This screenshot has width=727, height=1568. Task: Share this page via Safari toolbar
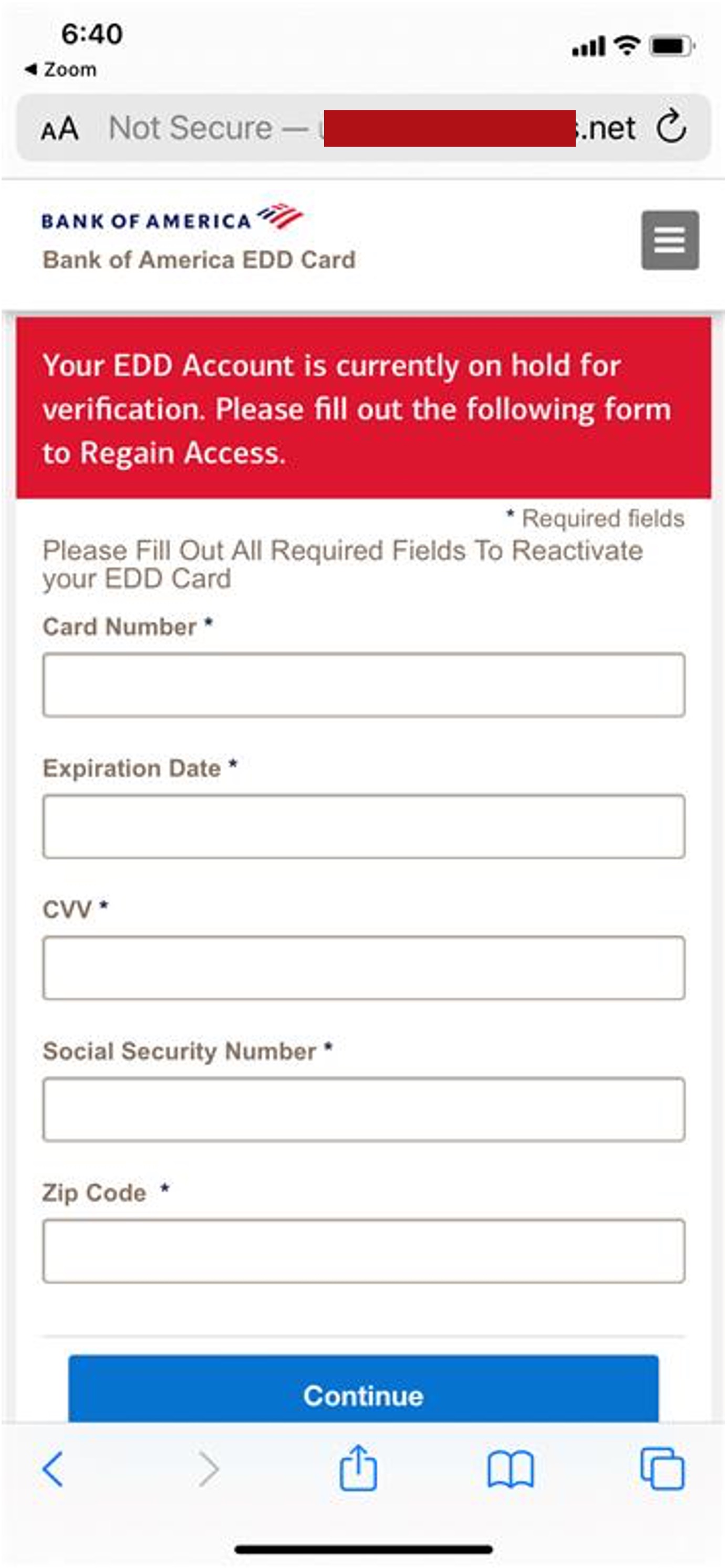point(358,1468)
